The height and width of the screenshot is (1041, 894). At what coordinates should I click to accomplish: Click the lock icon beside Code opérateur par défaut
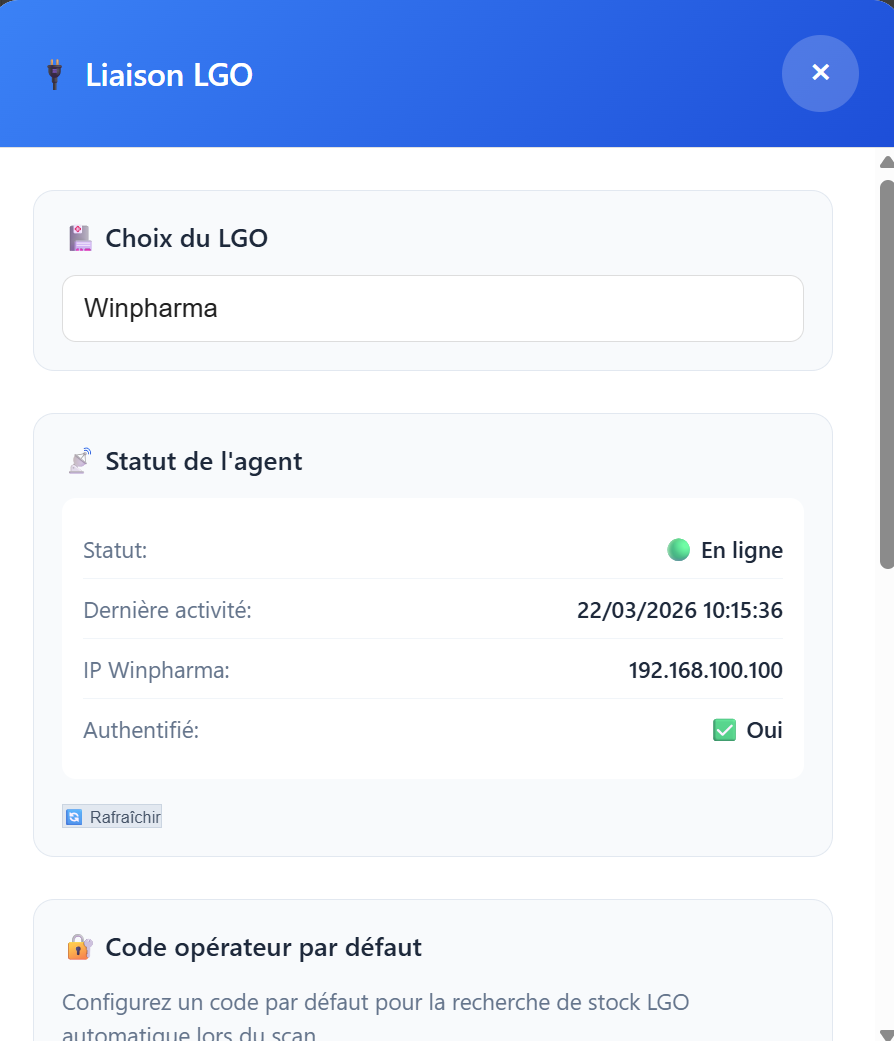click(x=78, y=947)
